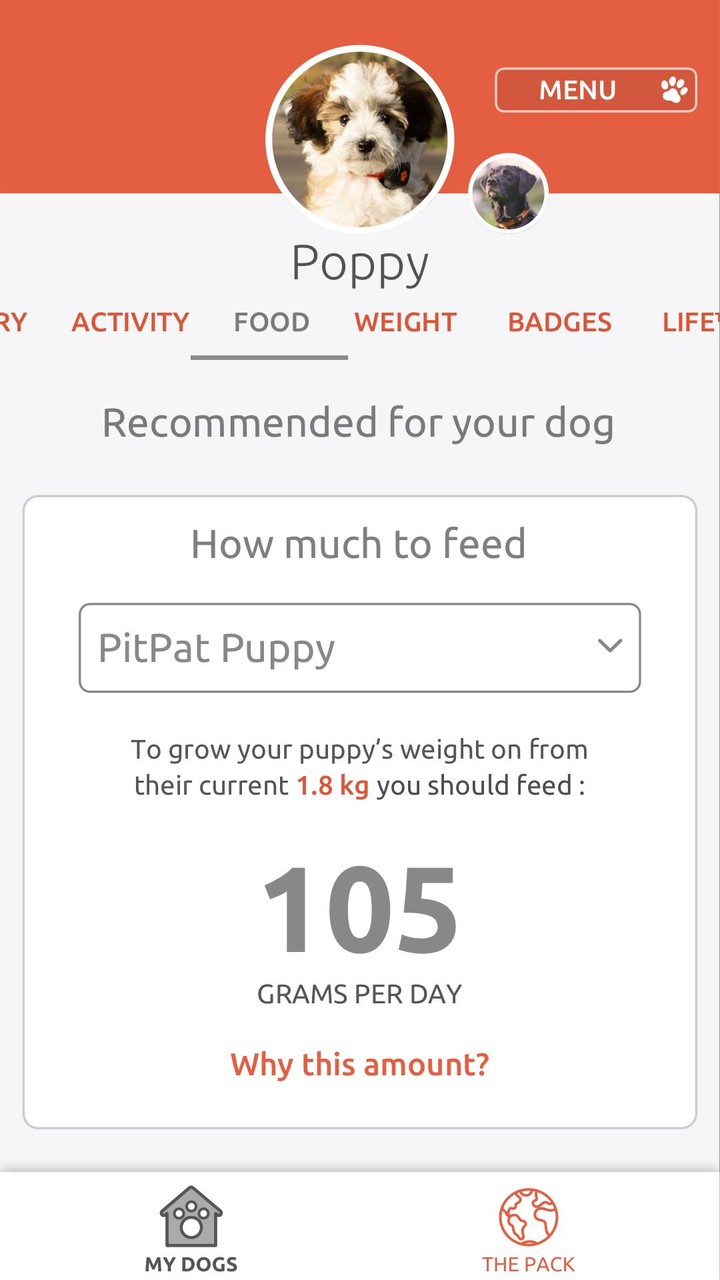Click the paw icon beside MENU
Viewport: 720px width, 1280px height.
(x=674, y=89)
